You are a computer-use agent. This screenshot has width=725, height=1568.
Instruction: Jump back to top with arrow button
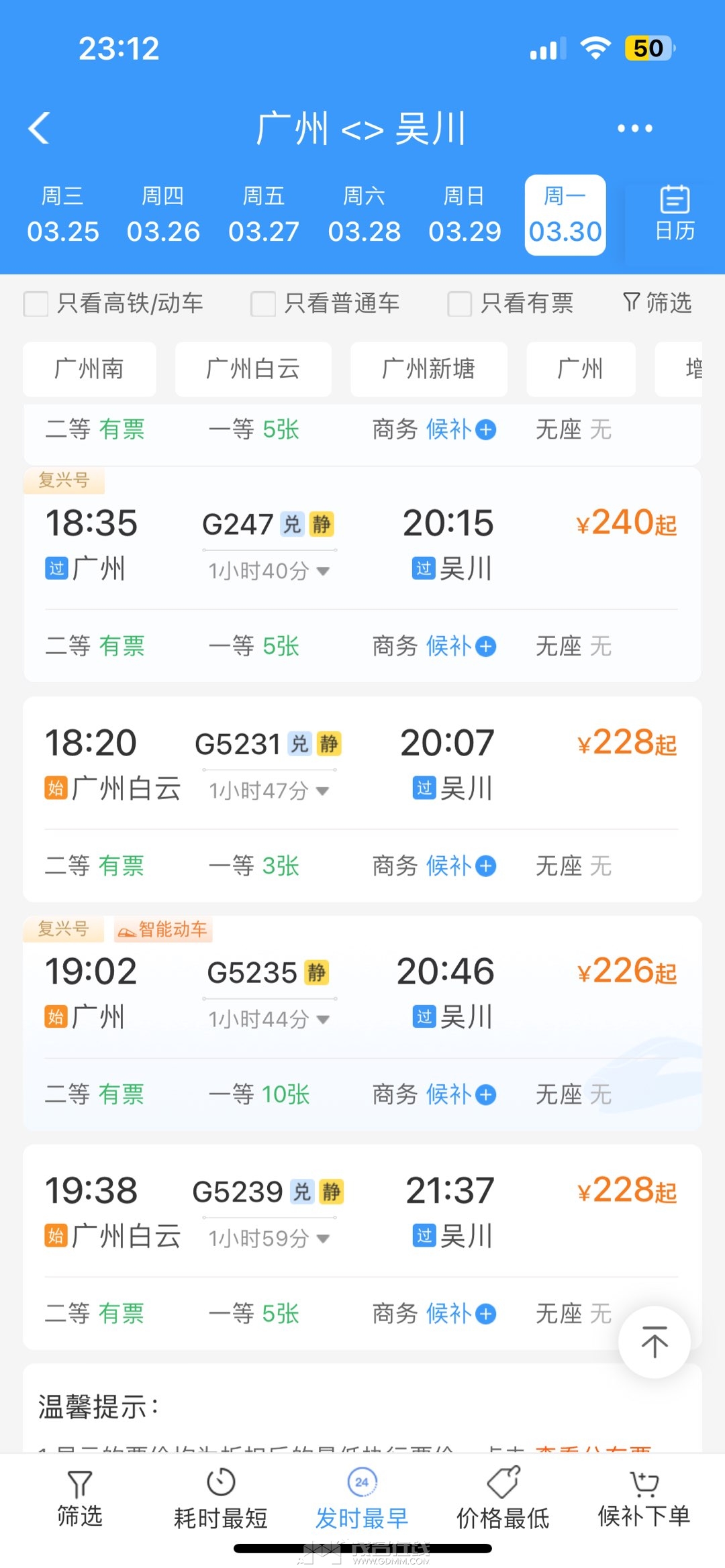pos(654,1342)
